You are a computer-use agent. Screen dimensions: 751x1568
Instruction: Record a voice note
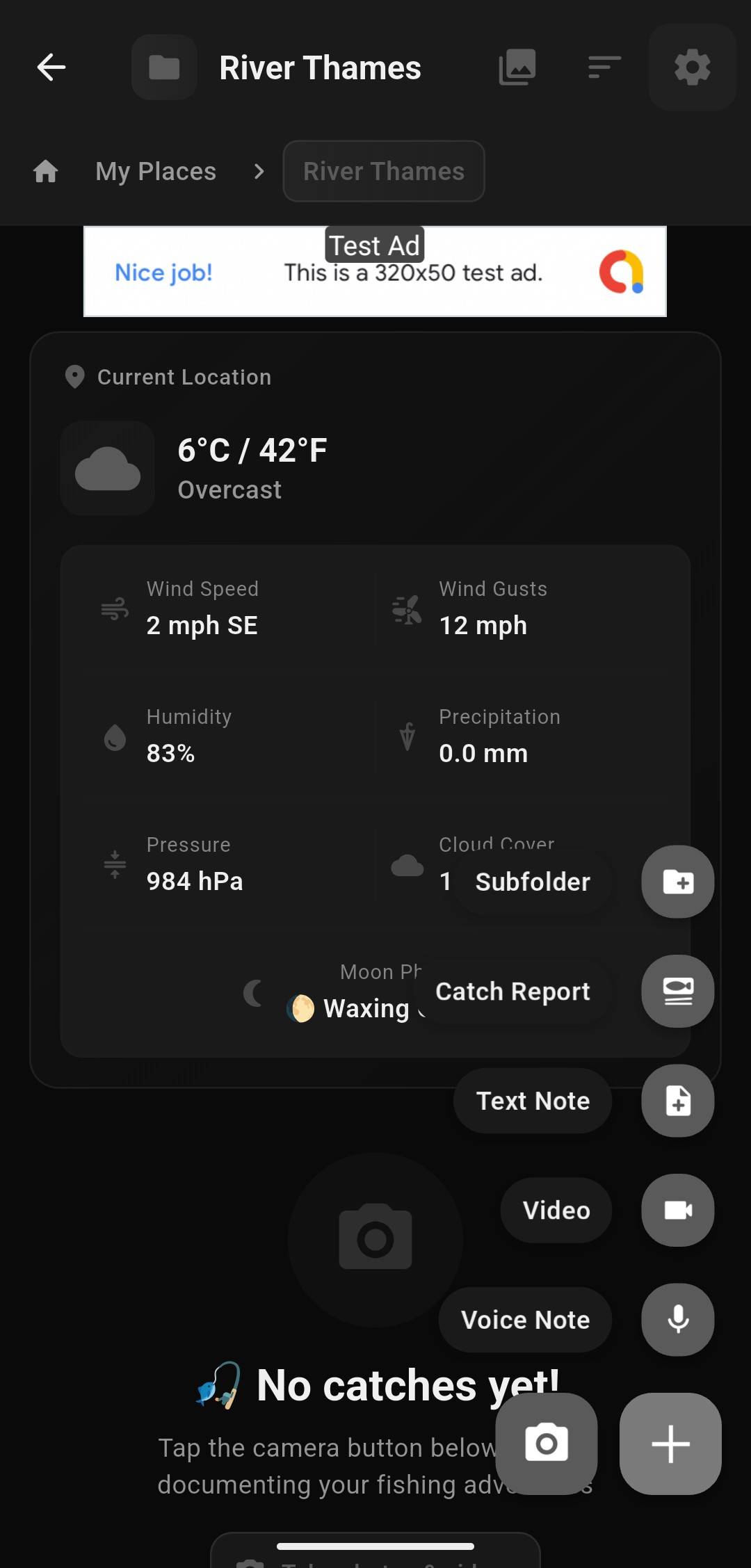677,1319
